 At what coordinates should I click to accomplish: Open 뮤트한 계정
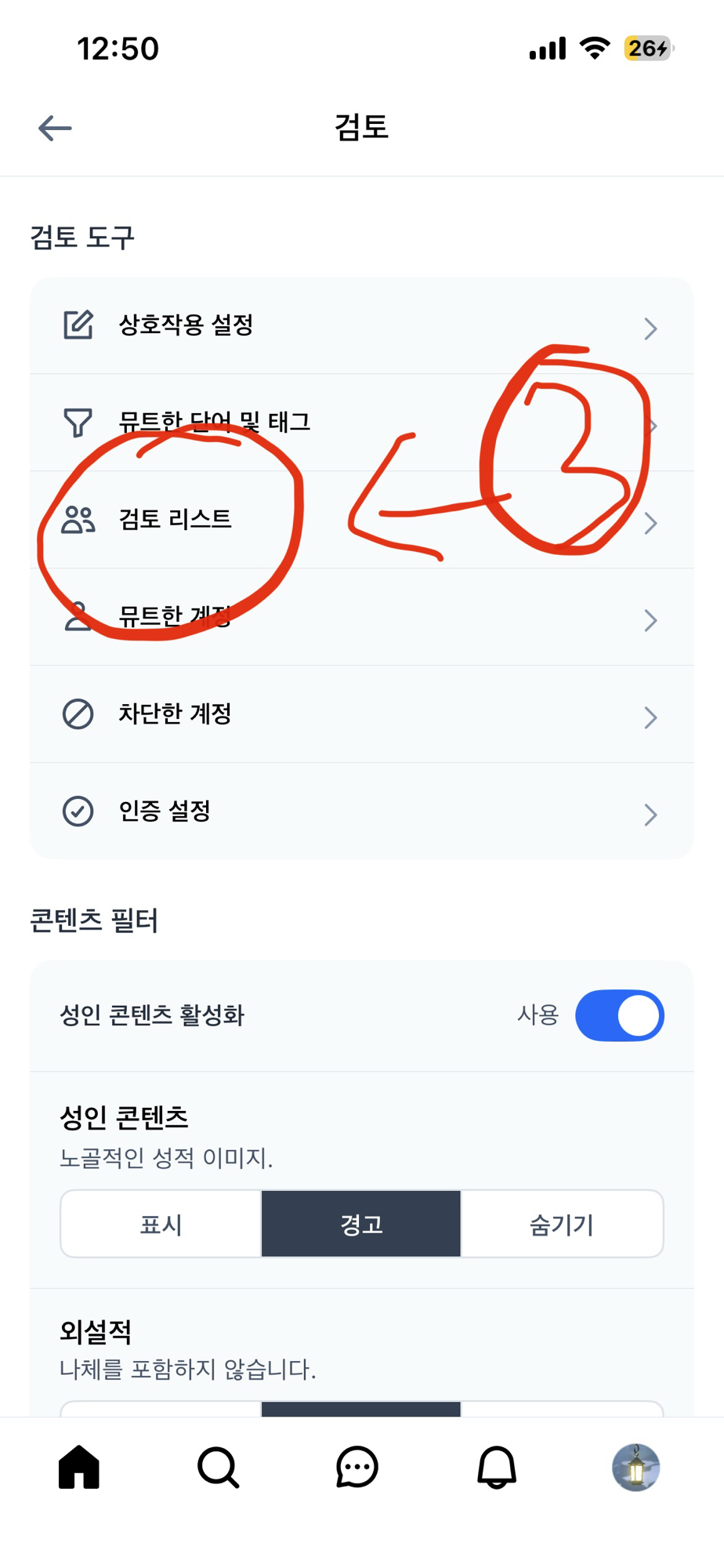360,617
